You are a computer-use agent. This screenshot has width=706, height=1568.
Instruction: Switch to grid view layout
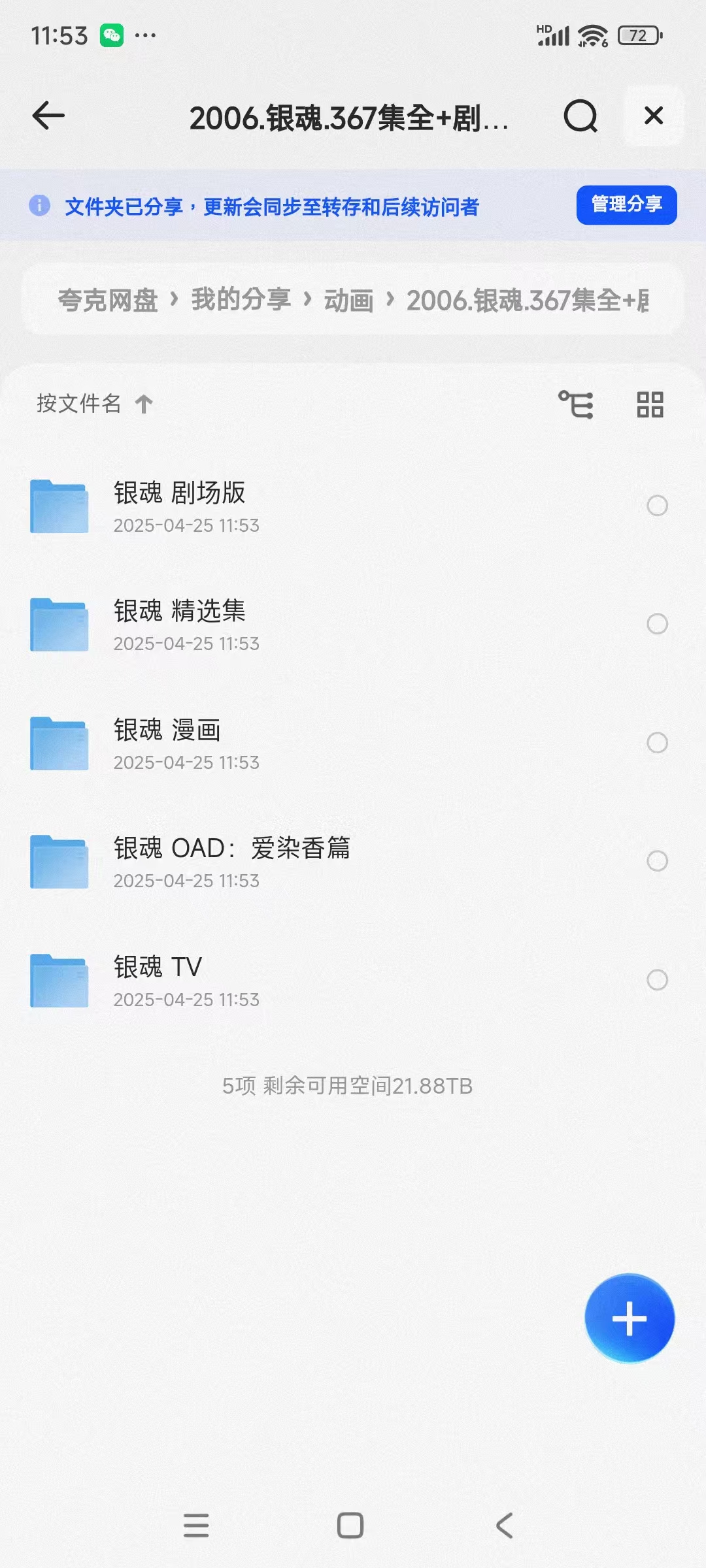(650, 404)
